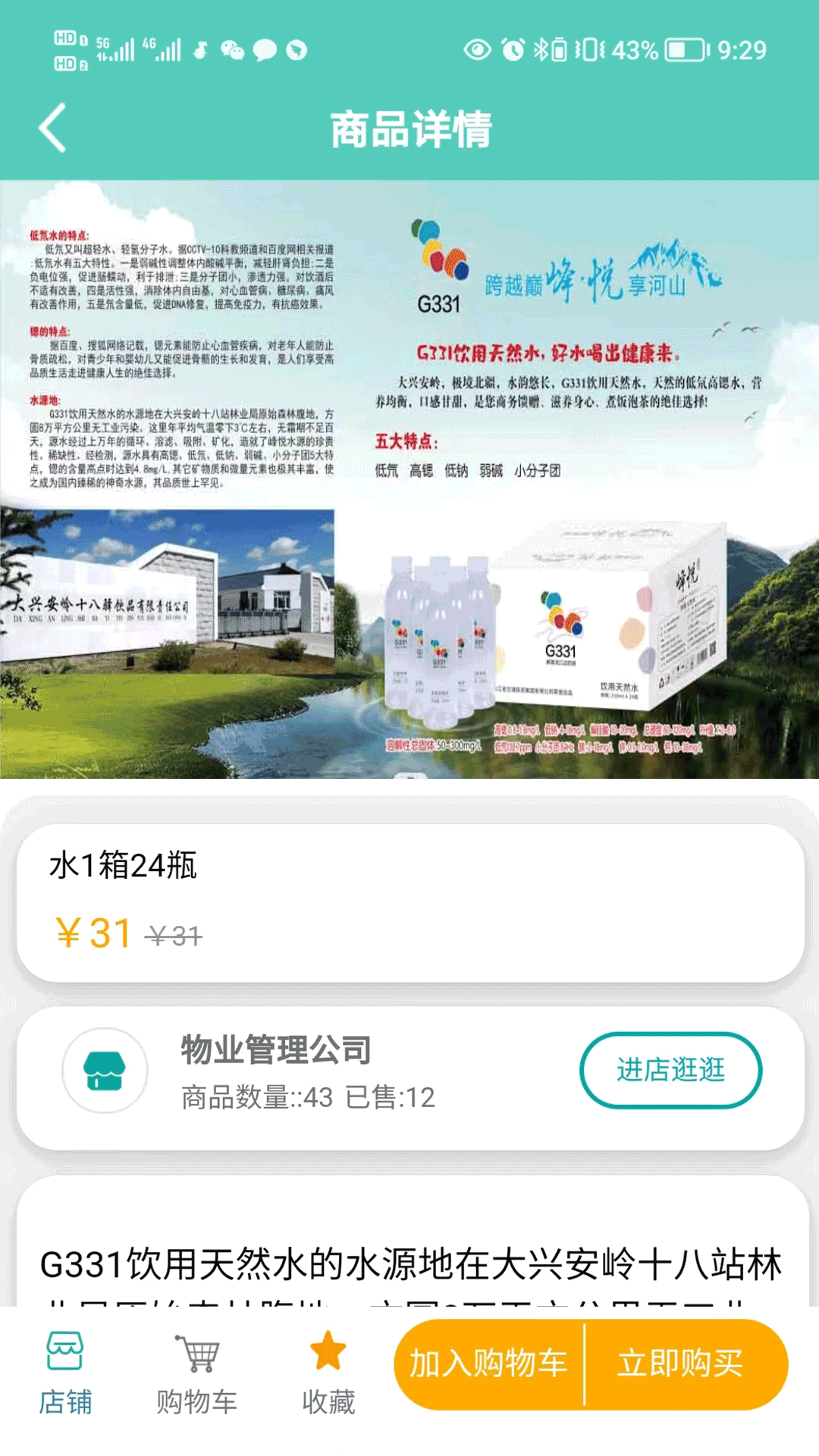Go to the 购物车 shopping cart
819x1456 pixels.
[196, 1373]
